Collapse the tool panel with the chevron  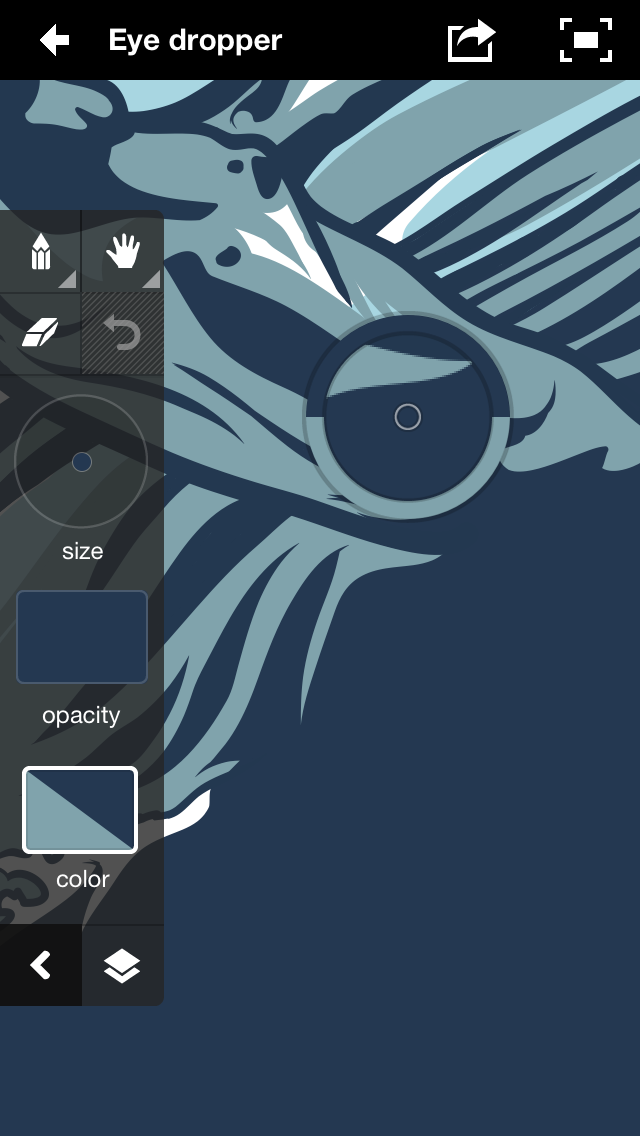tap(41, 965)
